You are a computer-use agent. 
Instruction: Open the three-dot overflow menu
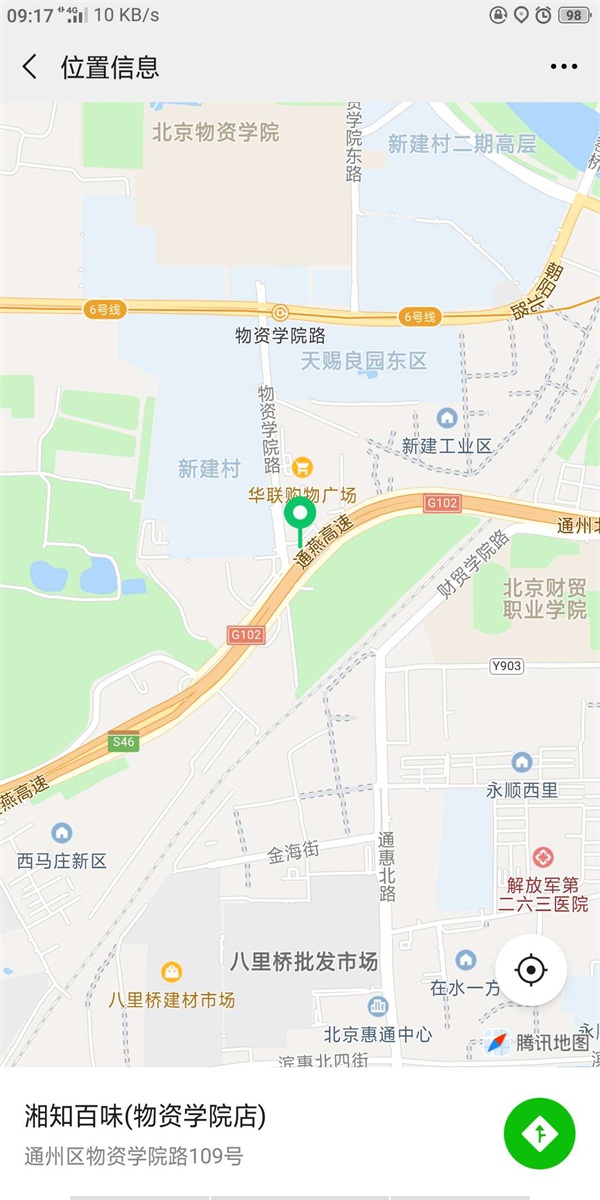(x=563, y=67)
